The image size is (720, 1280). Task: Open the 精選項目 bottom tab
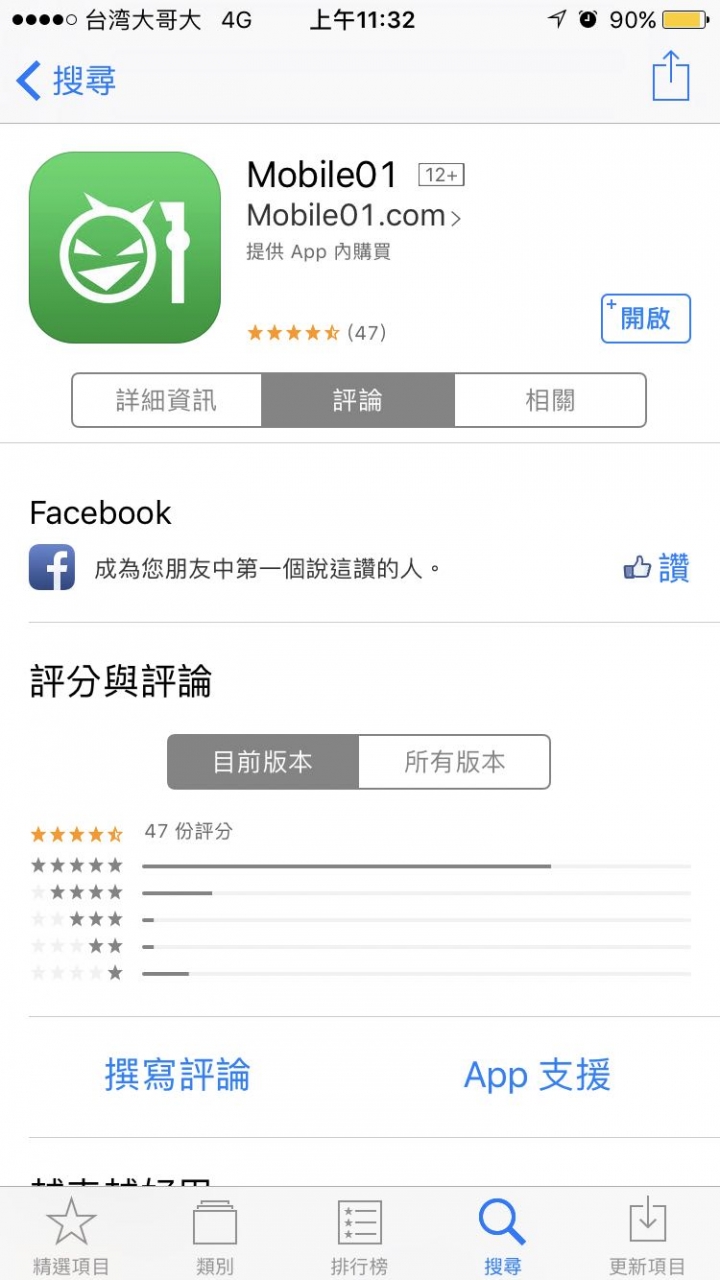(x=71, y=1235)
